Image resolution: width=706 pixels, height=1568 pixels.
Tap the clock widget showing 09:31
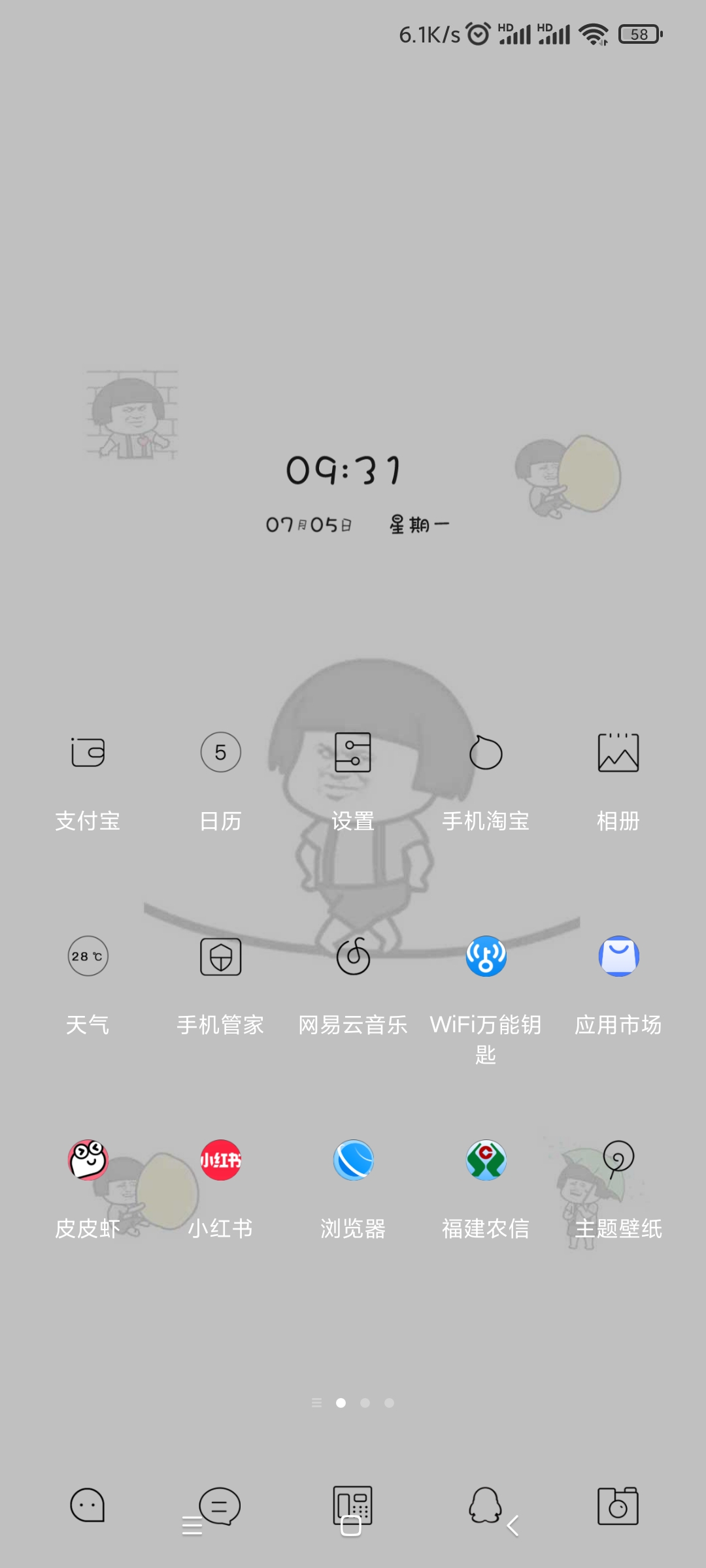[x=344, y=470]
